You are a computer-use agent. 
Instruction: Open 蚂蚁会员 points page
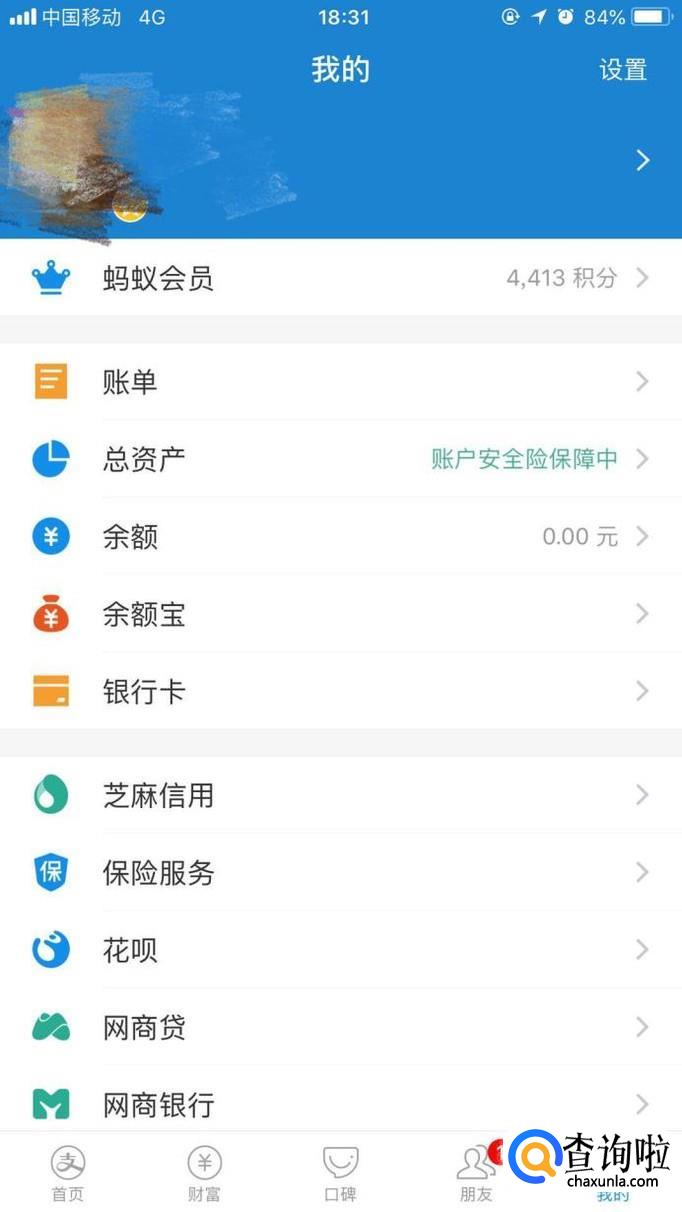[x=340, y=278]
